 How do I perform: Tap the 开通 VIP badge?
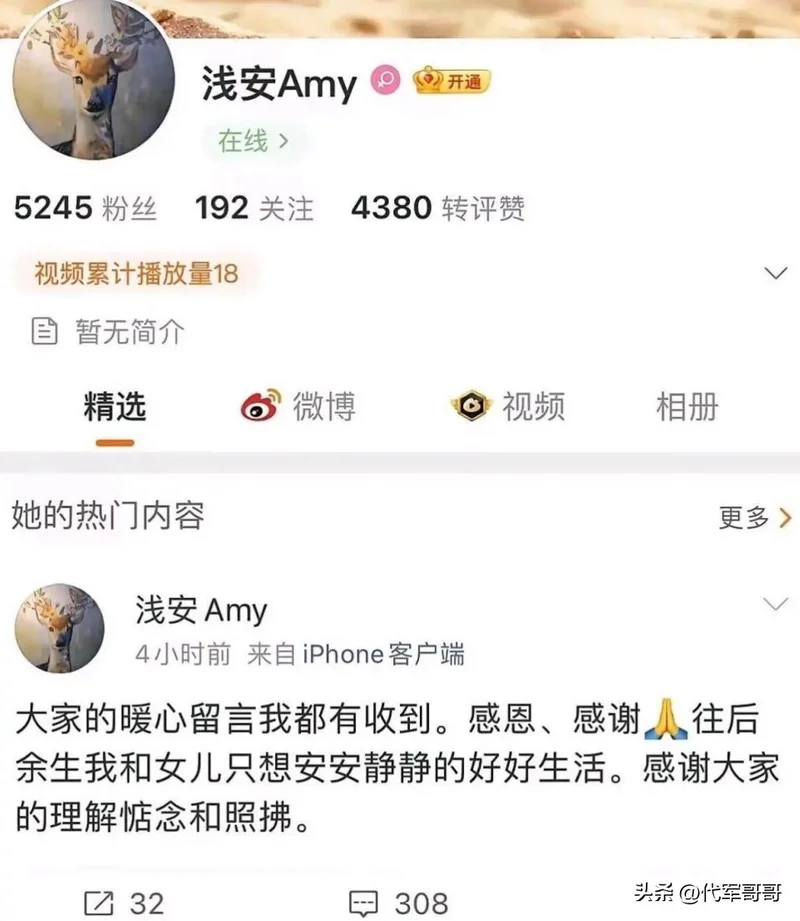click(x=452, y=81)
